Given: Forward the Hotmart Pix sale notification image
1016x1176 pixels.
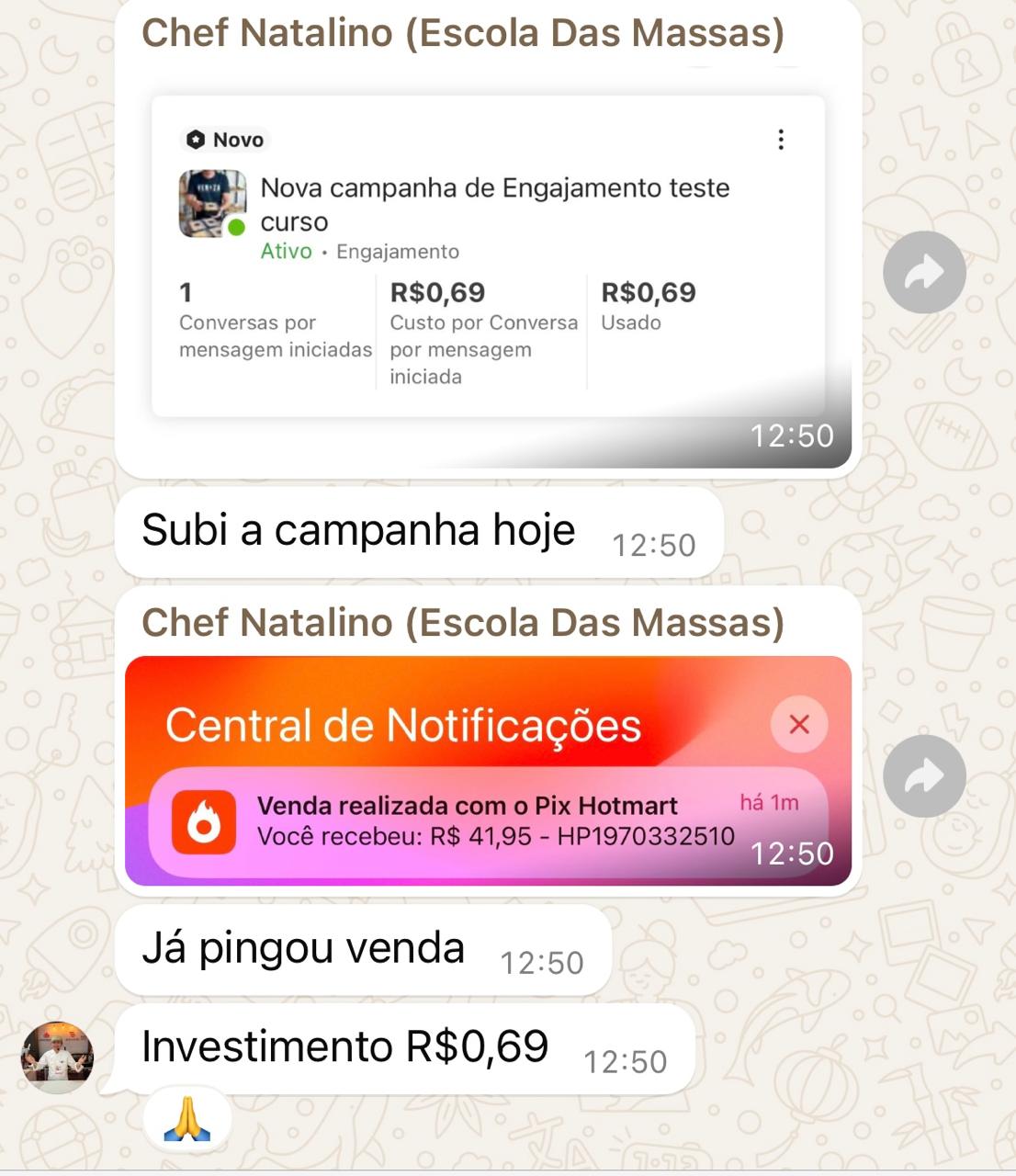Looking at the screenshot, I should click(x=924, y=776).
